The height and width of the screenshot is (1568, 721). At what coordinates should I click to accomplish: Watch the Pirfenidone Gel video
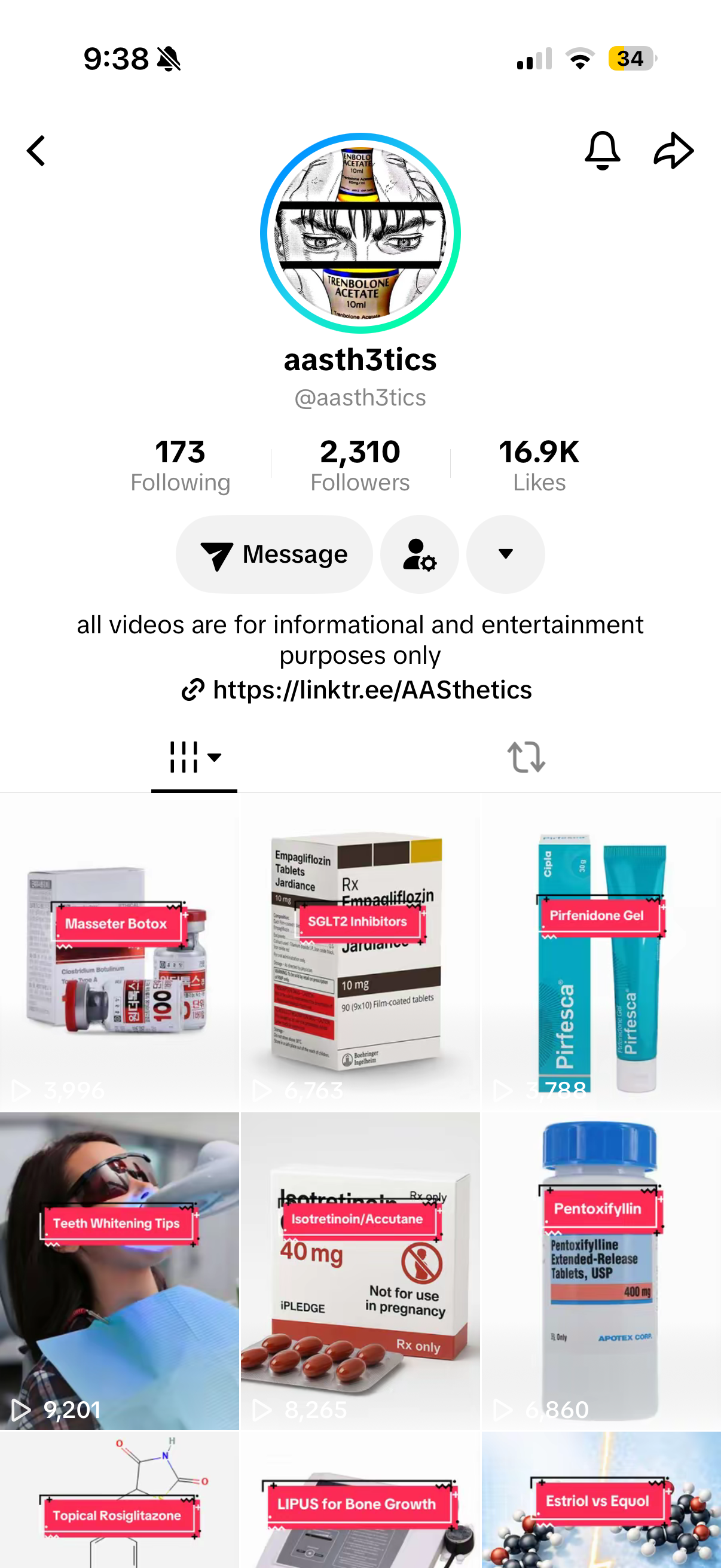click(x=600, y=952)
